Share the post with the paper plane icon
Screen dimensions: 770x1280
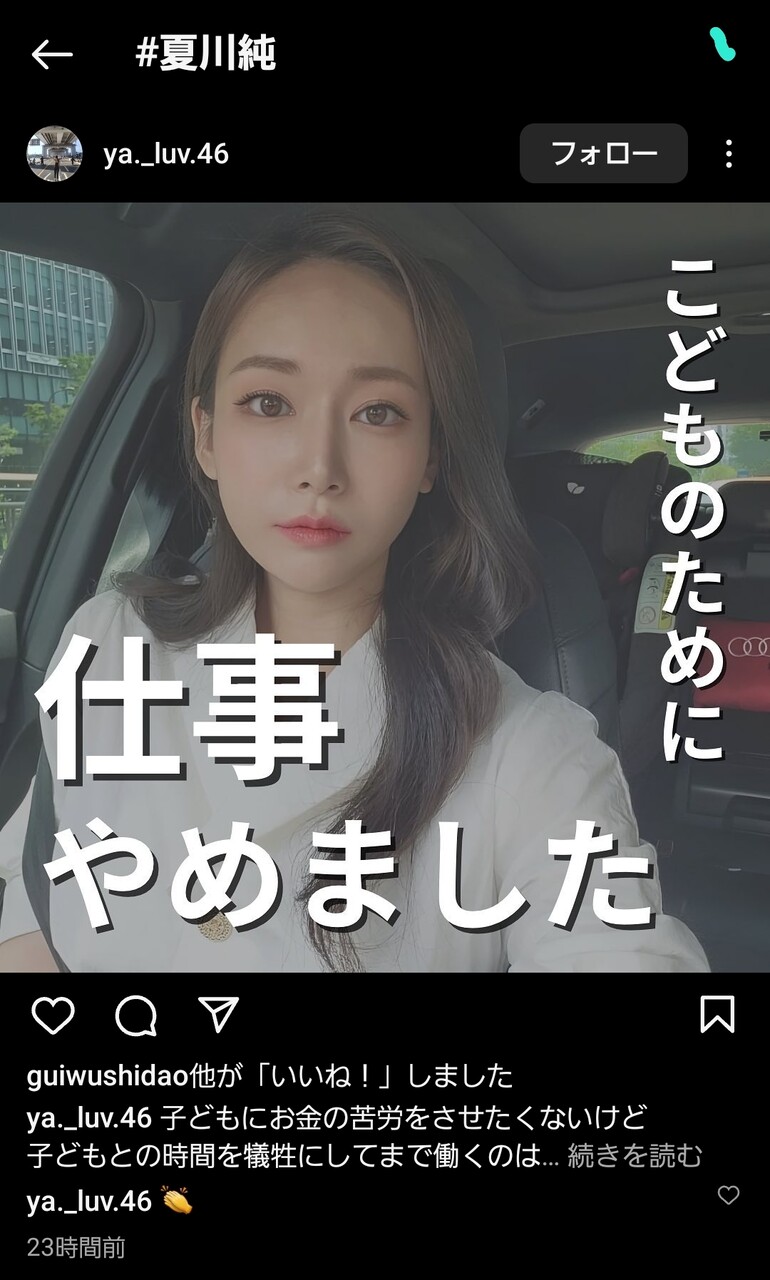coord(218,1014)
